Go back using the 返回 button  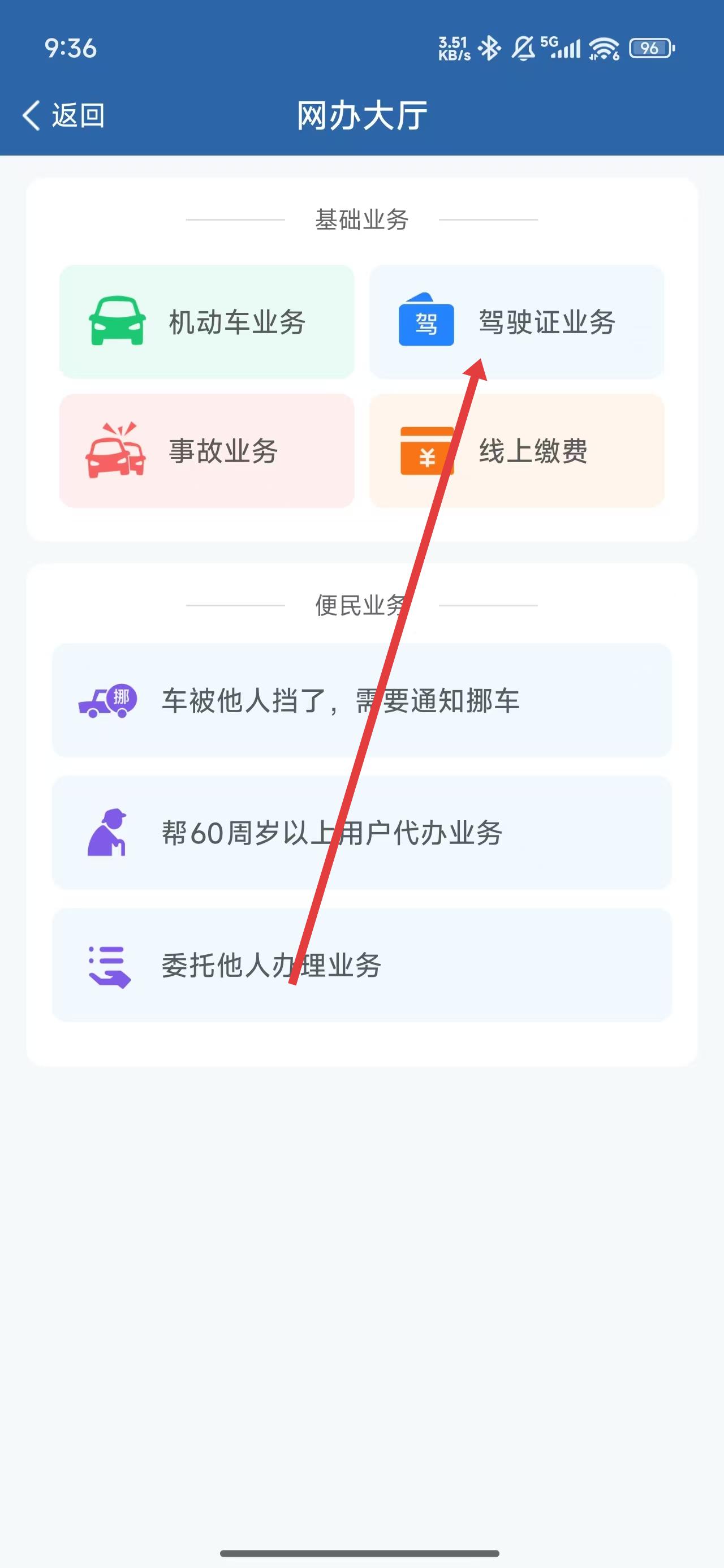click(x=63, y=115)
